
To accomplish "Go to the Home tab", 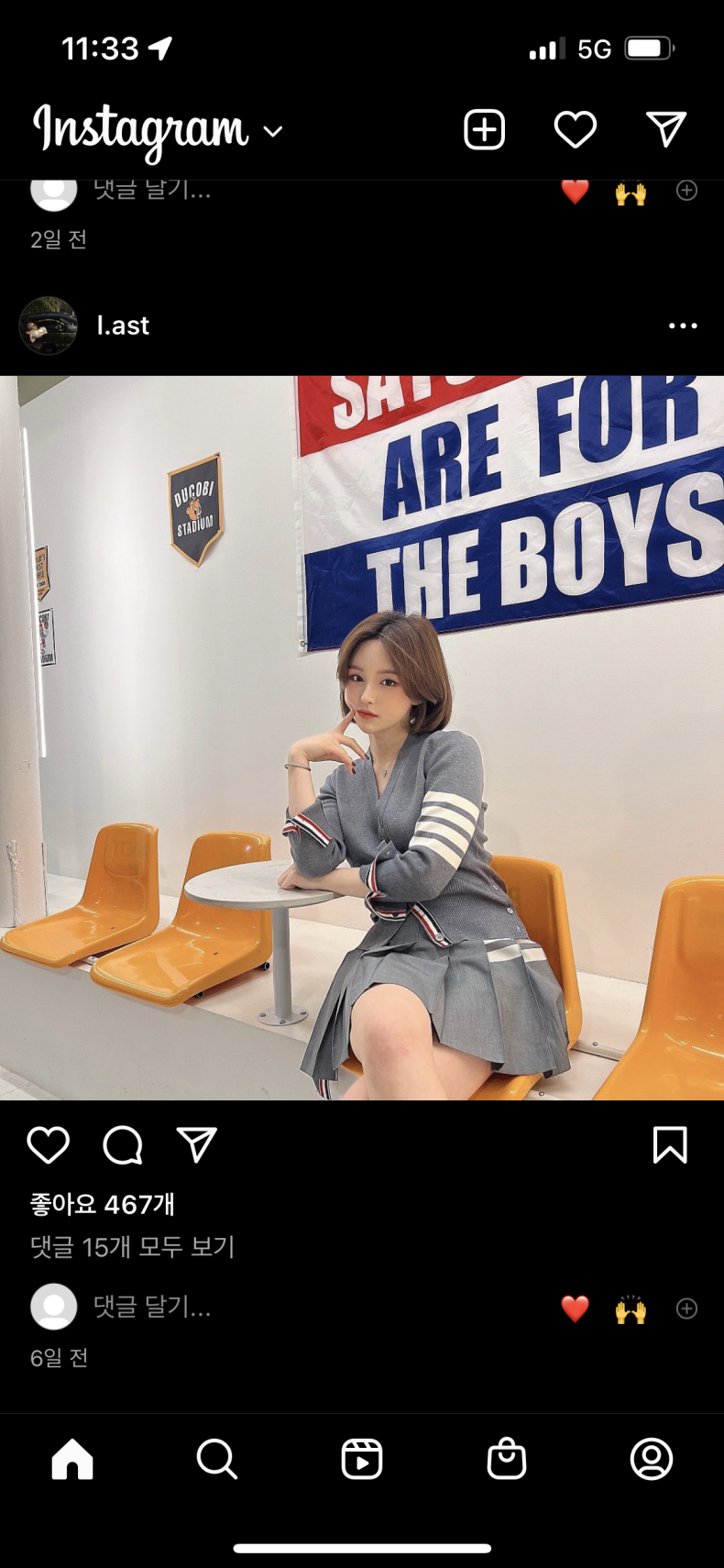I will coord(72,1459).
